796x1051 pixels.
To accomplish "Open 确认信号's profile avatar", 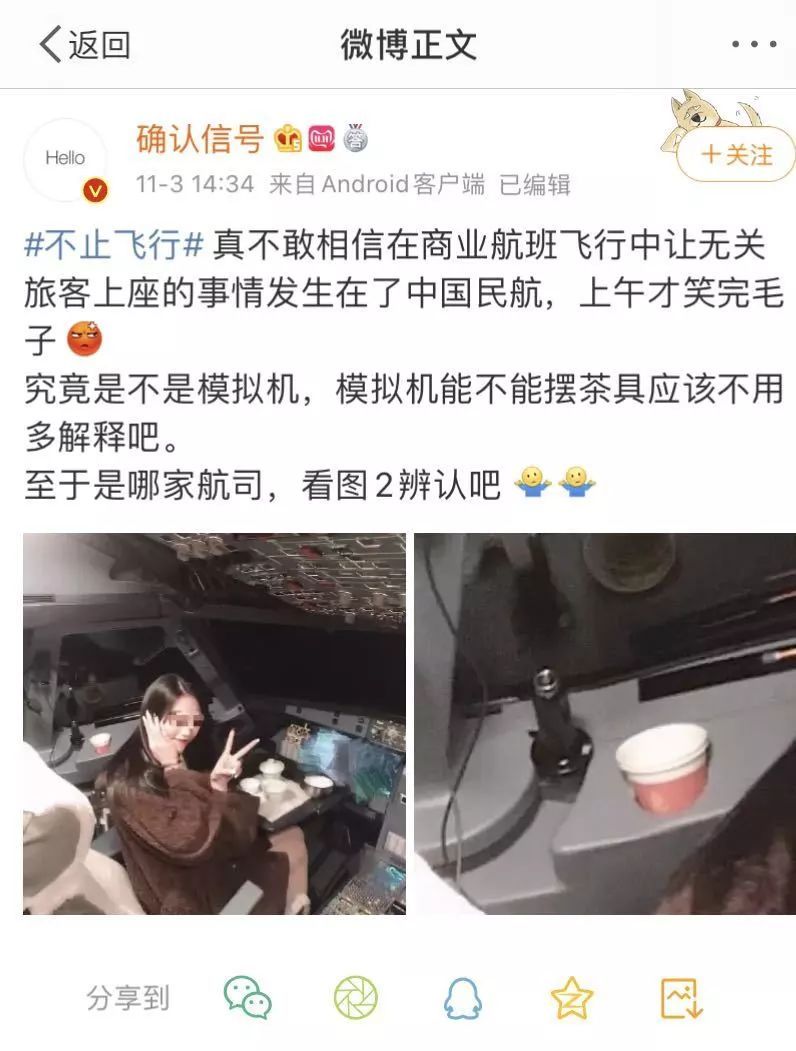I will coord(66,159).
